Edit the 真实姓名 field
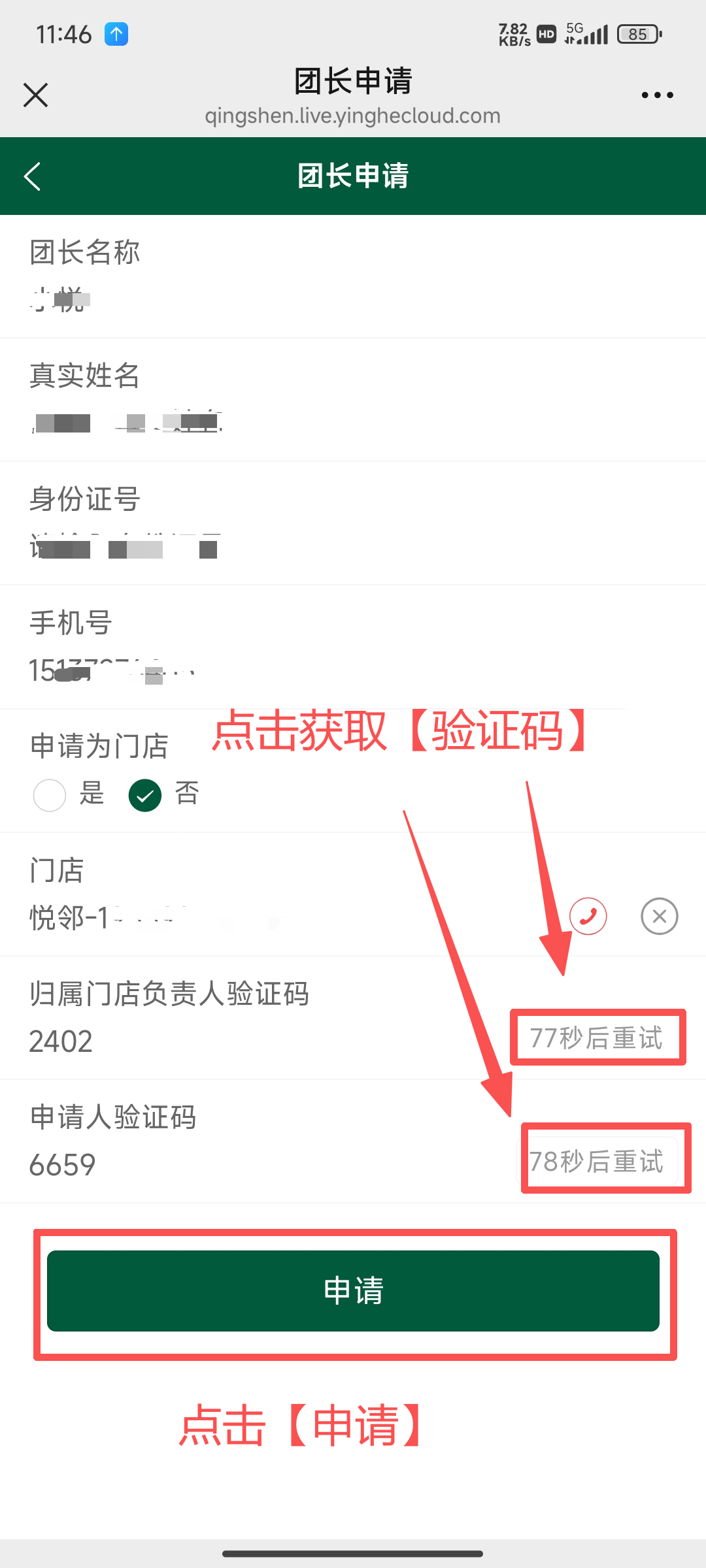The image size is (706, 1568). [x=261, y=423]
